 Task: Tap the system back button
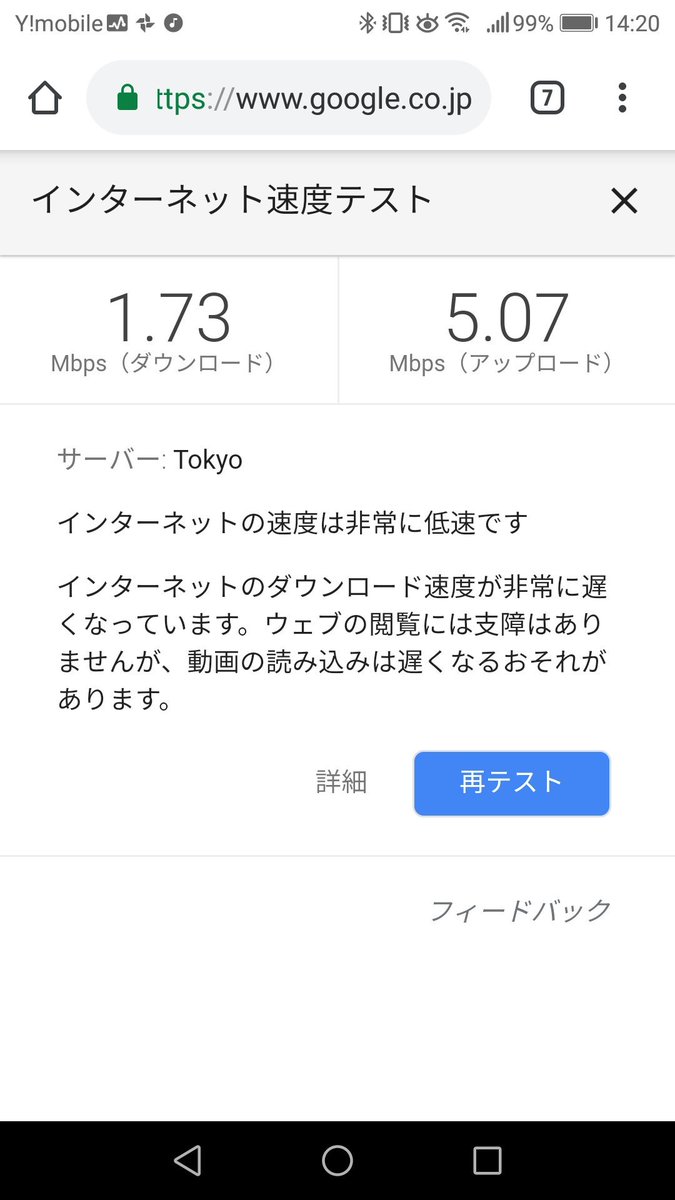pyautogui.click(x=187, y=1160)
